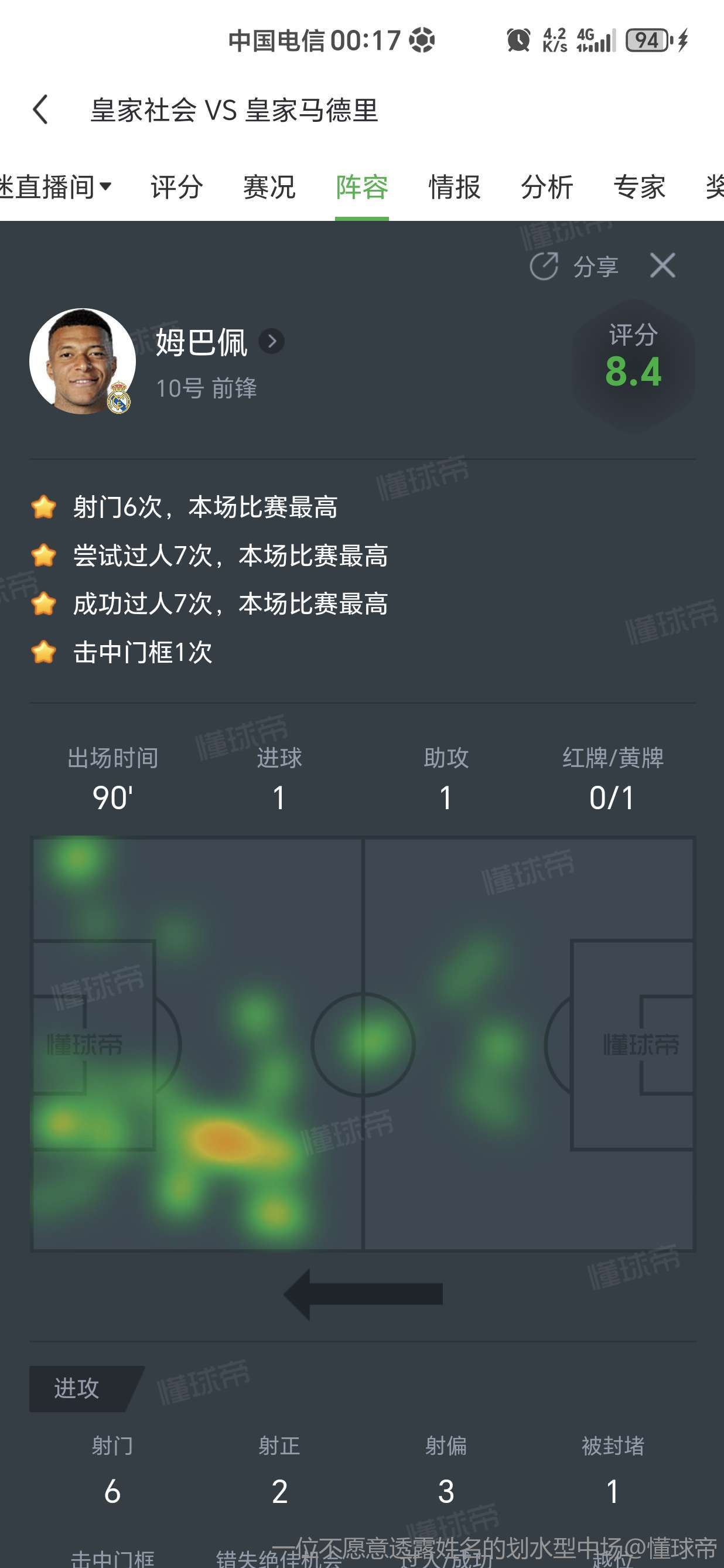Image resolution: width=724 pixels, height=1568 pixels.
Task: Tap 姆巴佩's avatar photo
Action: [82, 361]
